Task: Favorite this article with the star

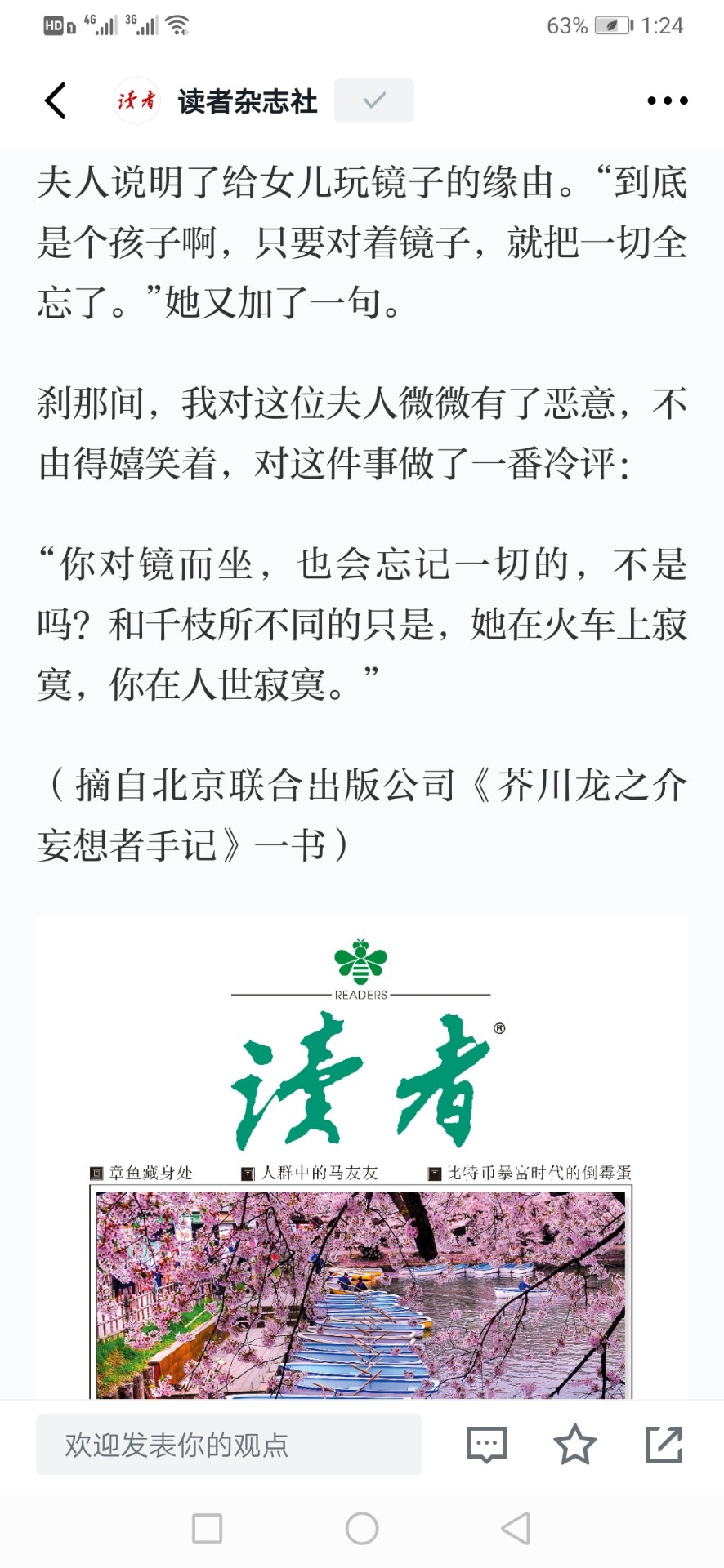Action: (575, 1444)
